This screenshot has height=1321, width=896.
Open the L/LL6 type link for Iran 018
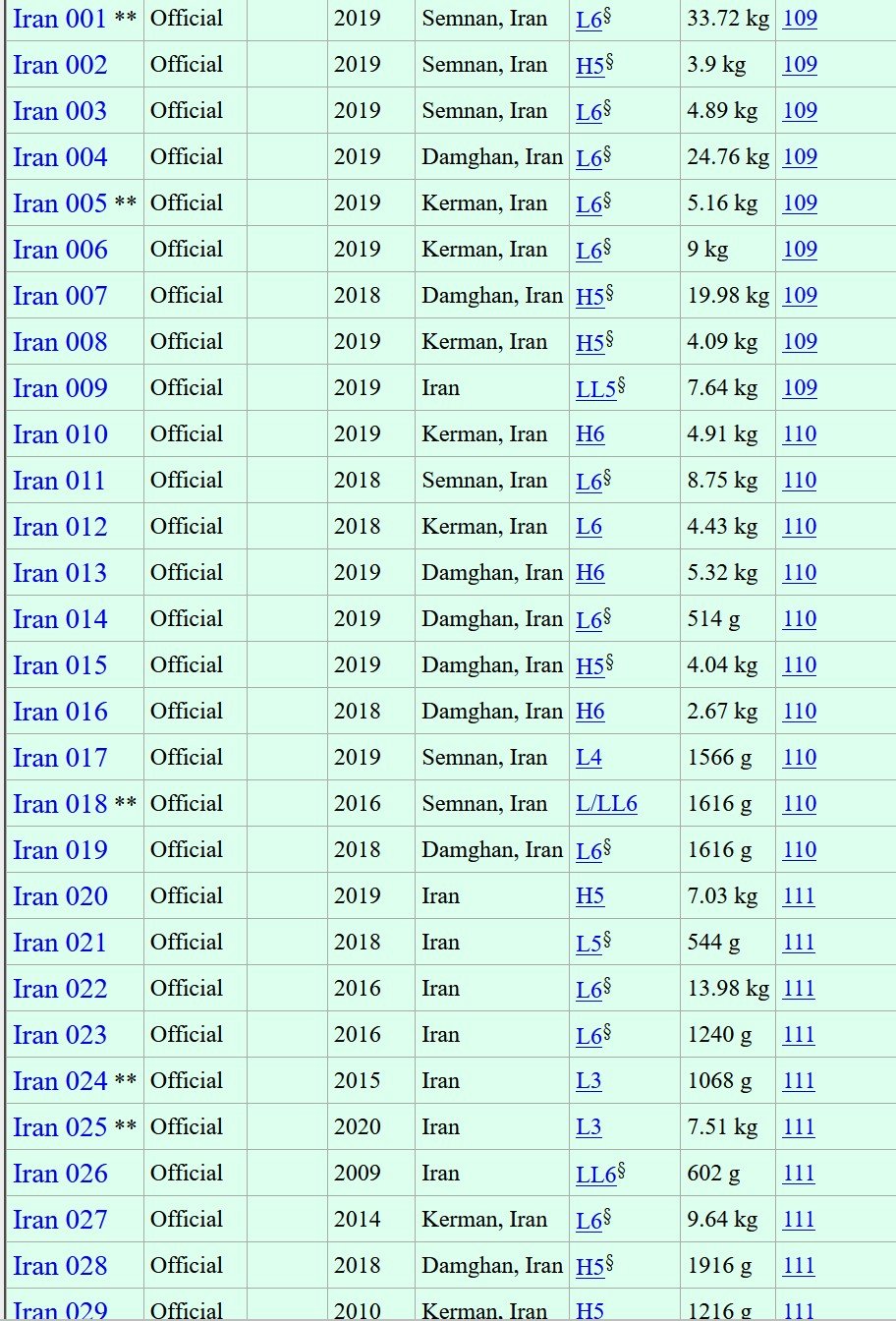click(606, 804)
